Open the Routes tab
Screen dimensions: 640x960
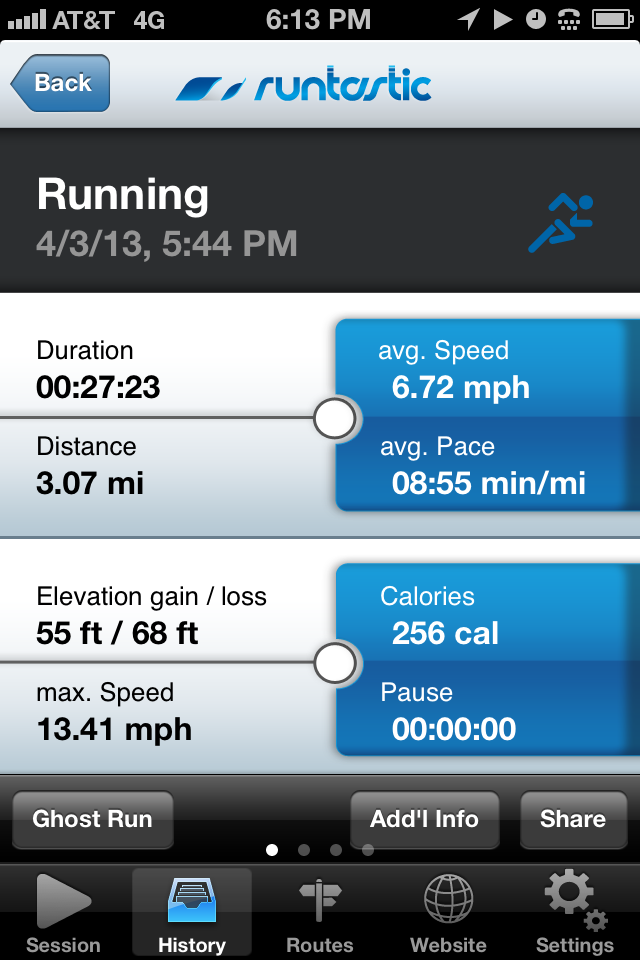[x=320, y=913]
